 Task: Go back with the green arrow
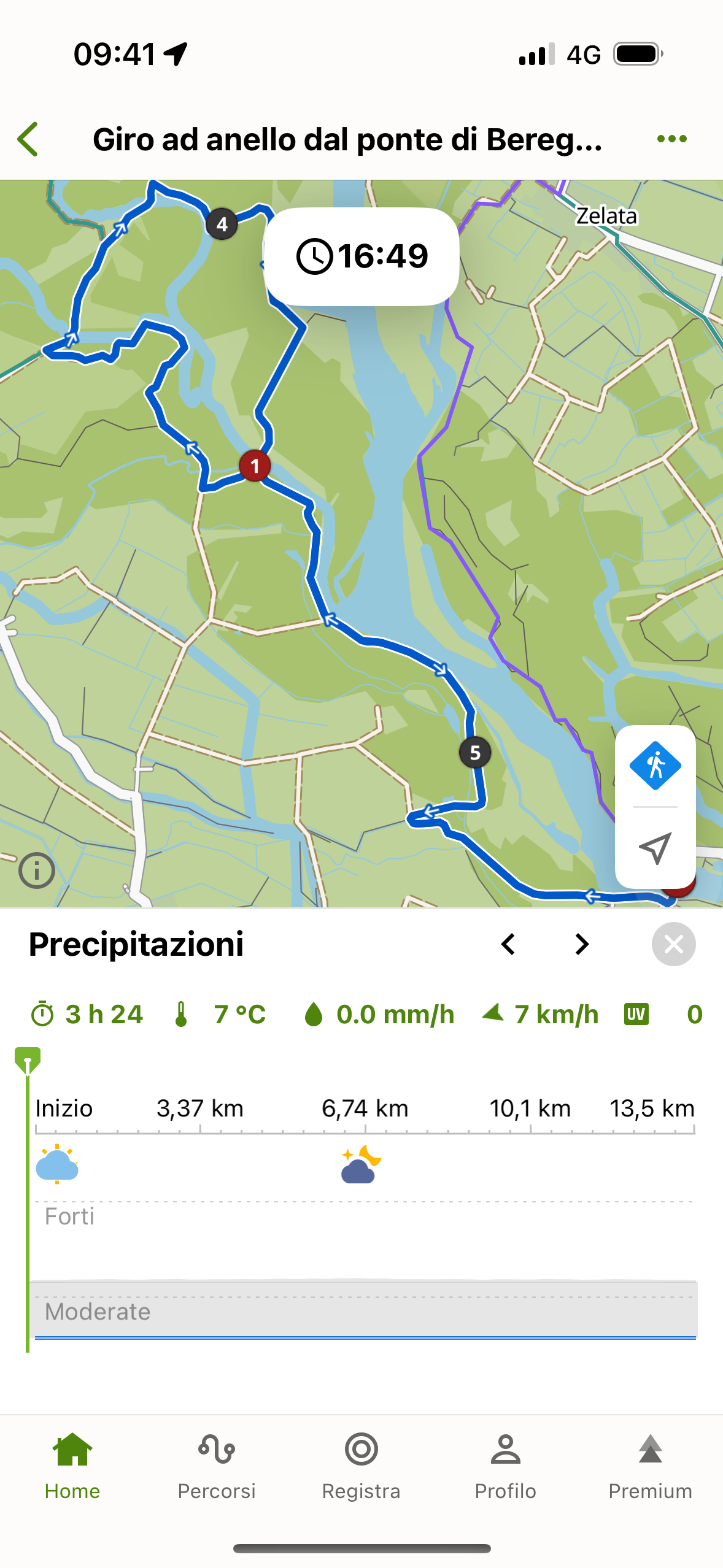tap(28, 139)
